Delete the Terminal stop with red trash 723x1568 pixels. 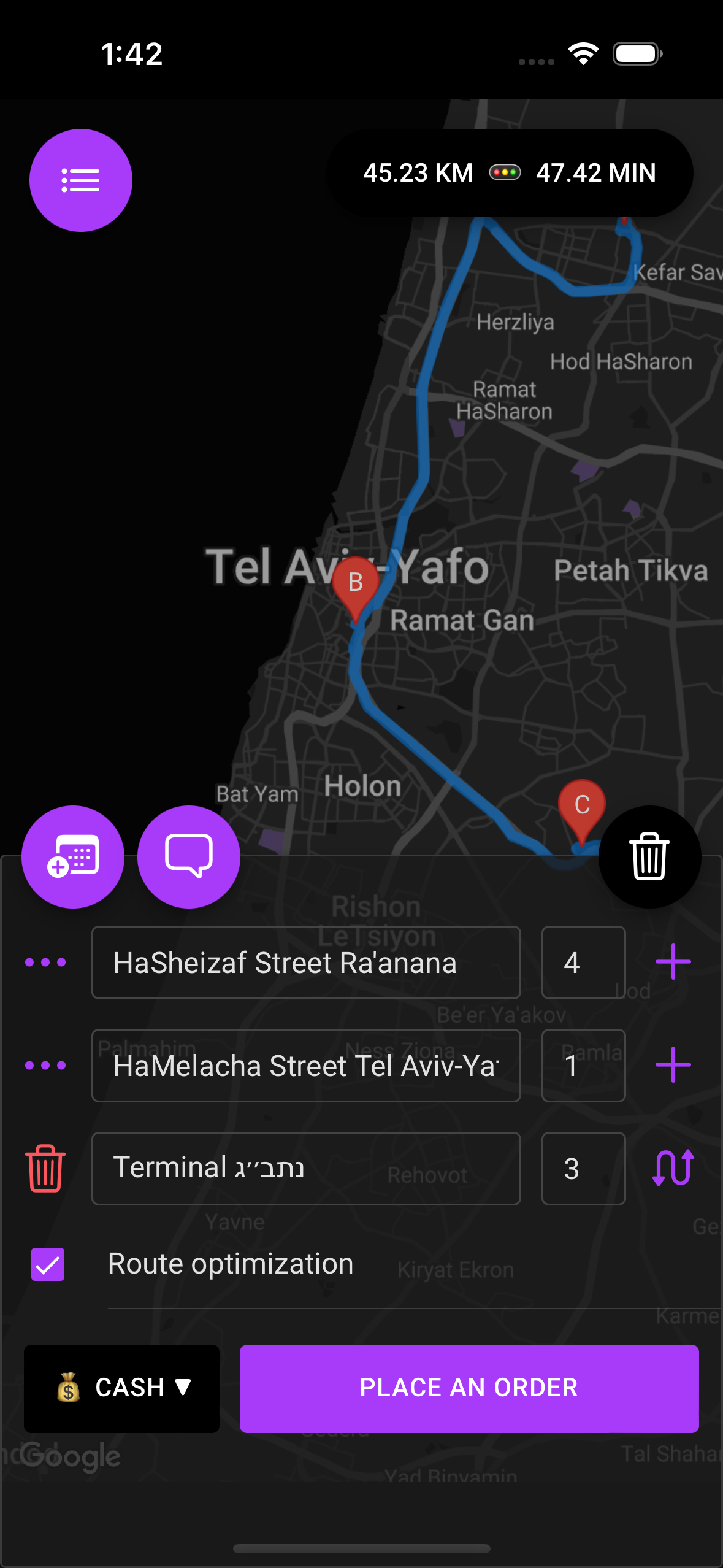click(45, 1168)
